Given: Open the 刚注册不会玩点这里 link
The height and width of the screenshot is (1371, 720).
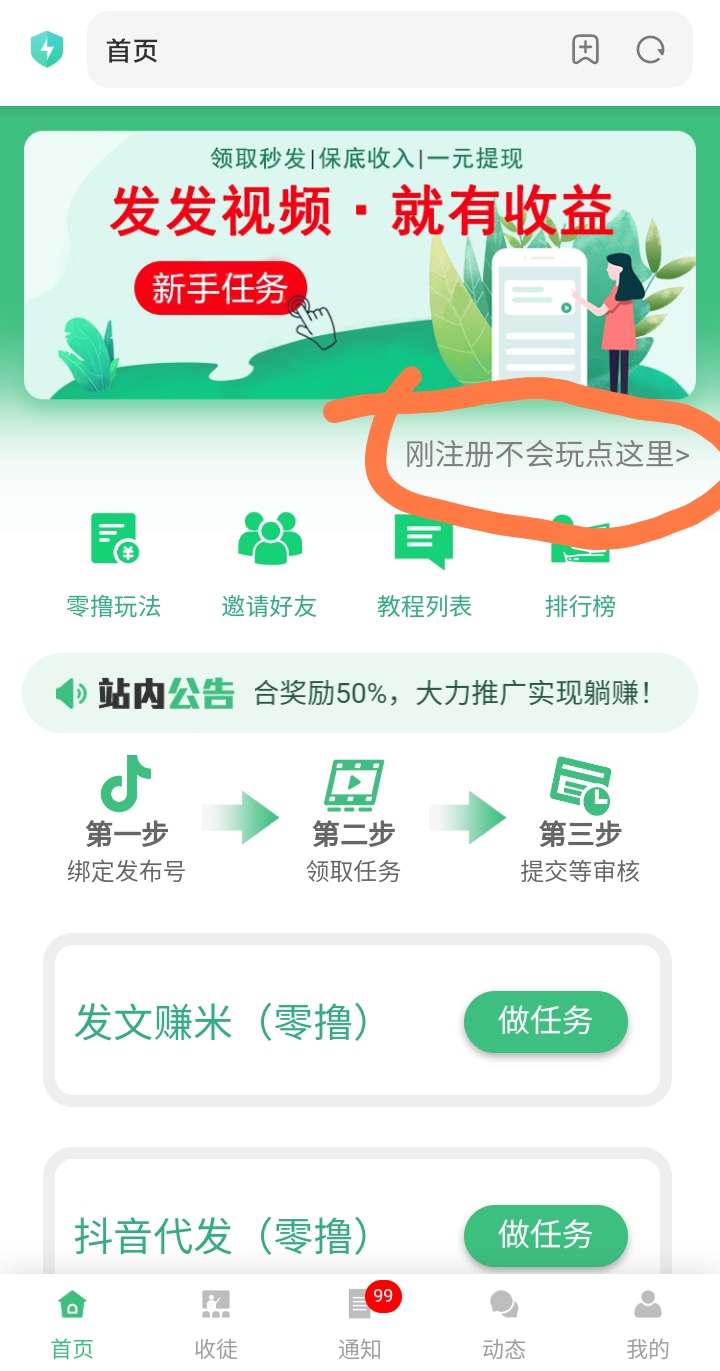Looking at the screenshot, I should pos(547,455).
